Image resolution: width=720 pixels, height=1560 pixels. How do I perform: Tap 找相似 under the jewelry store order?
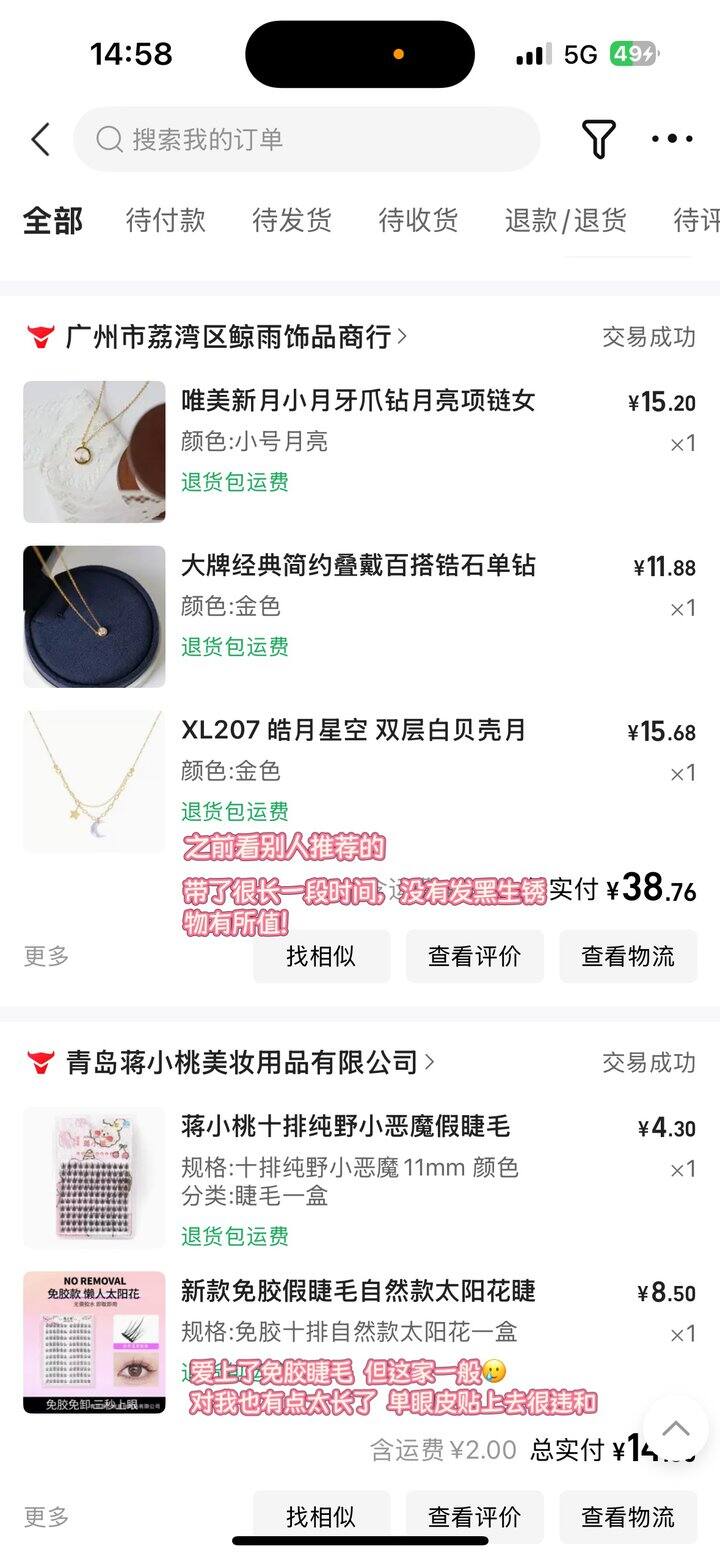coord(321,956)
